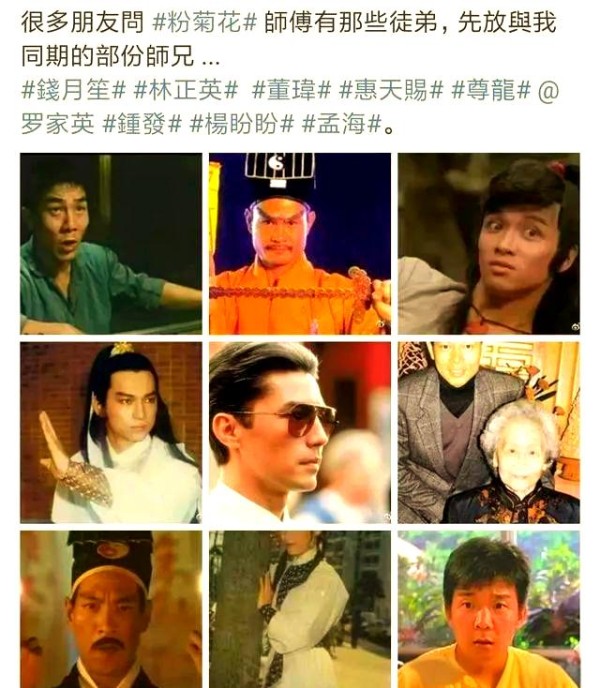
Task: Tap the #林正英# topic link
Action: [188, 89]
